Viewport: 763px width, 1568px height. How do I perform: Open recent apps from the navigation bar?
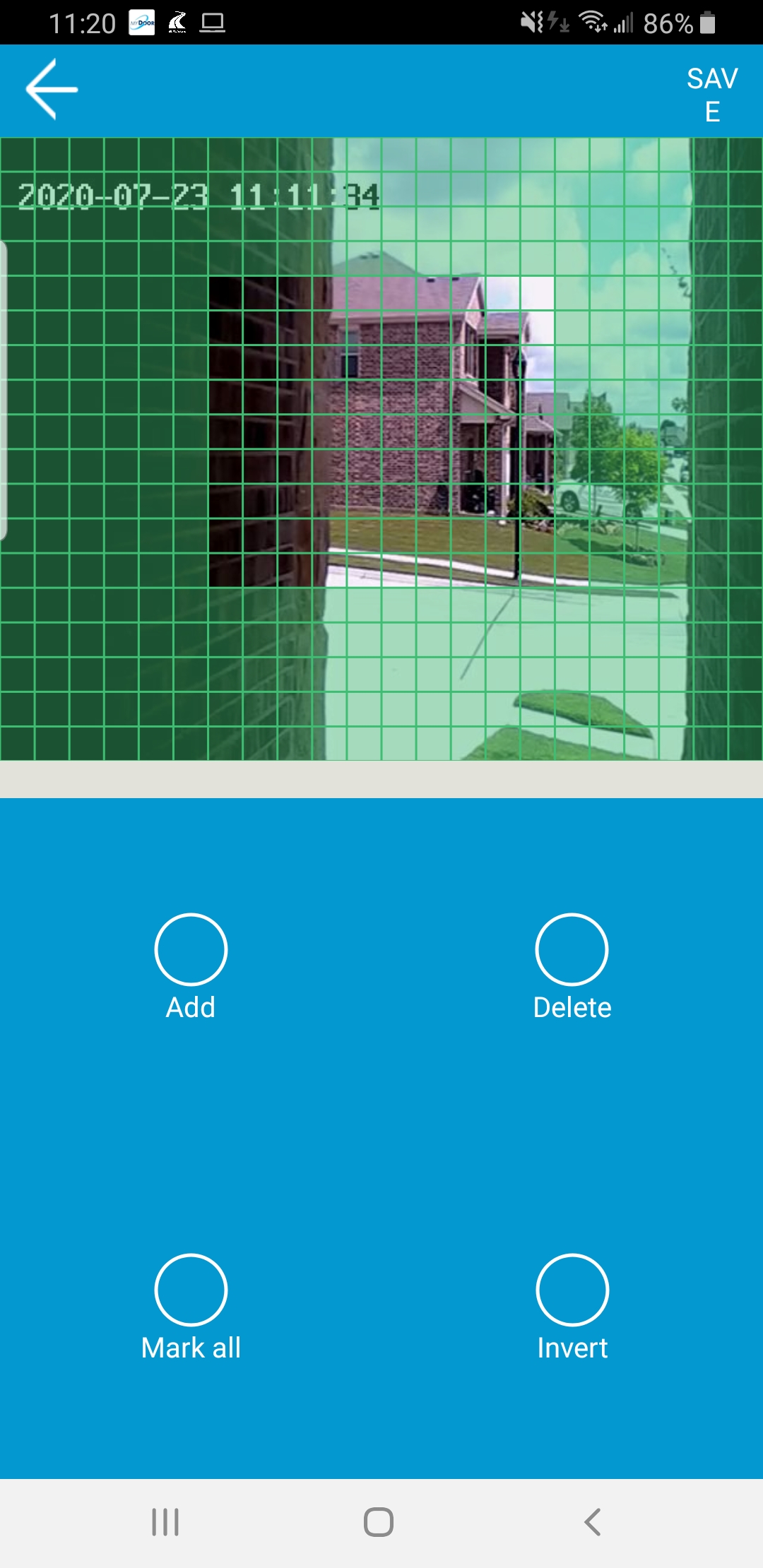click(x=165, y=1522)
